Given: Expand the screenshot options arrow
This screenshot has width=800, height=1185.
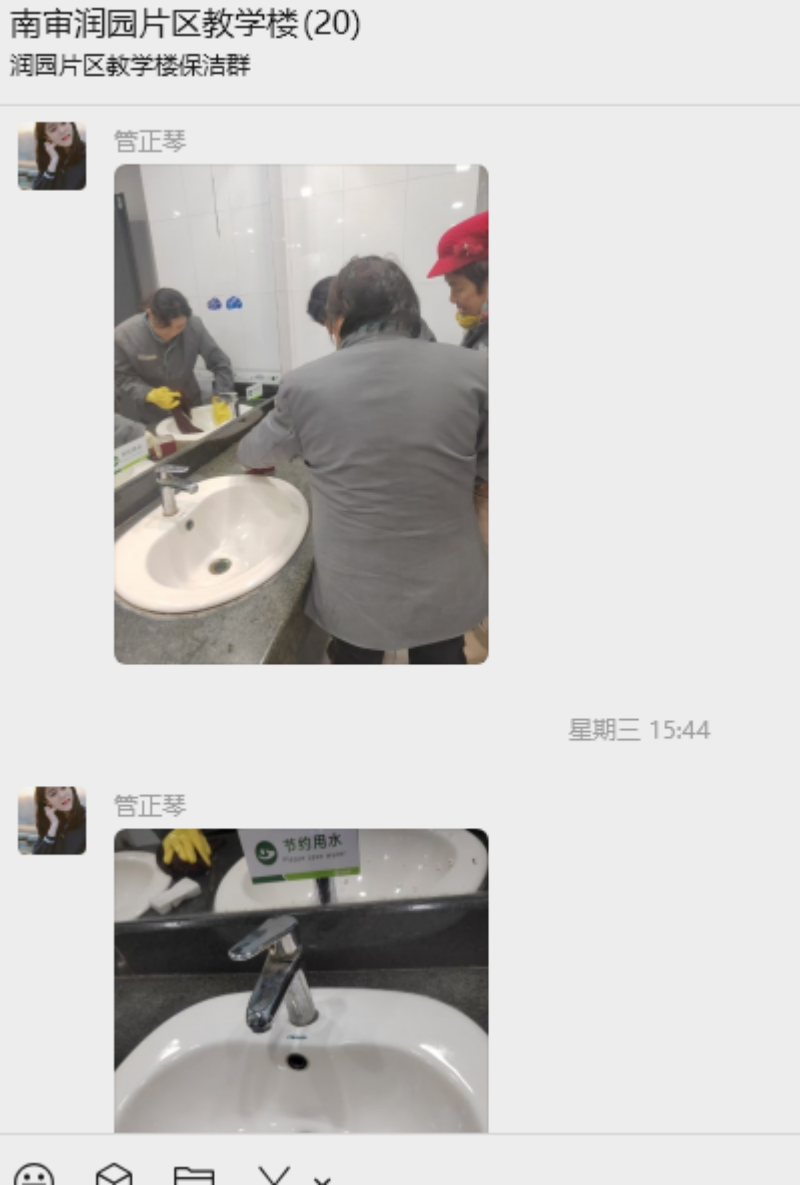Looking at the screenshot, I should [322, 1180].
